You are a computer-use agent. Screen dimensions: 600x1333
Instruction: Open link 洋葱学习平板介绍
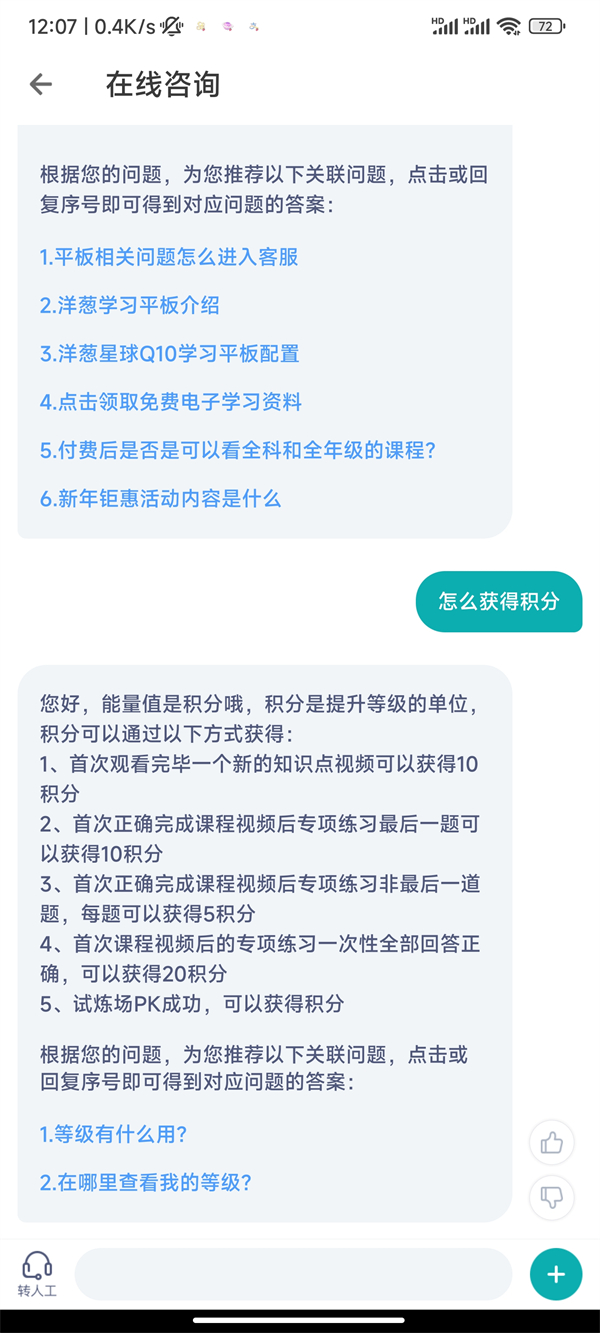click(130, 306)
